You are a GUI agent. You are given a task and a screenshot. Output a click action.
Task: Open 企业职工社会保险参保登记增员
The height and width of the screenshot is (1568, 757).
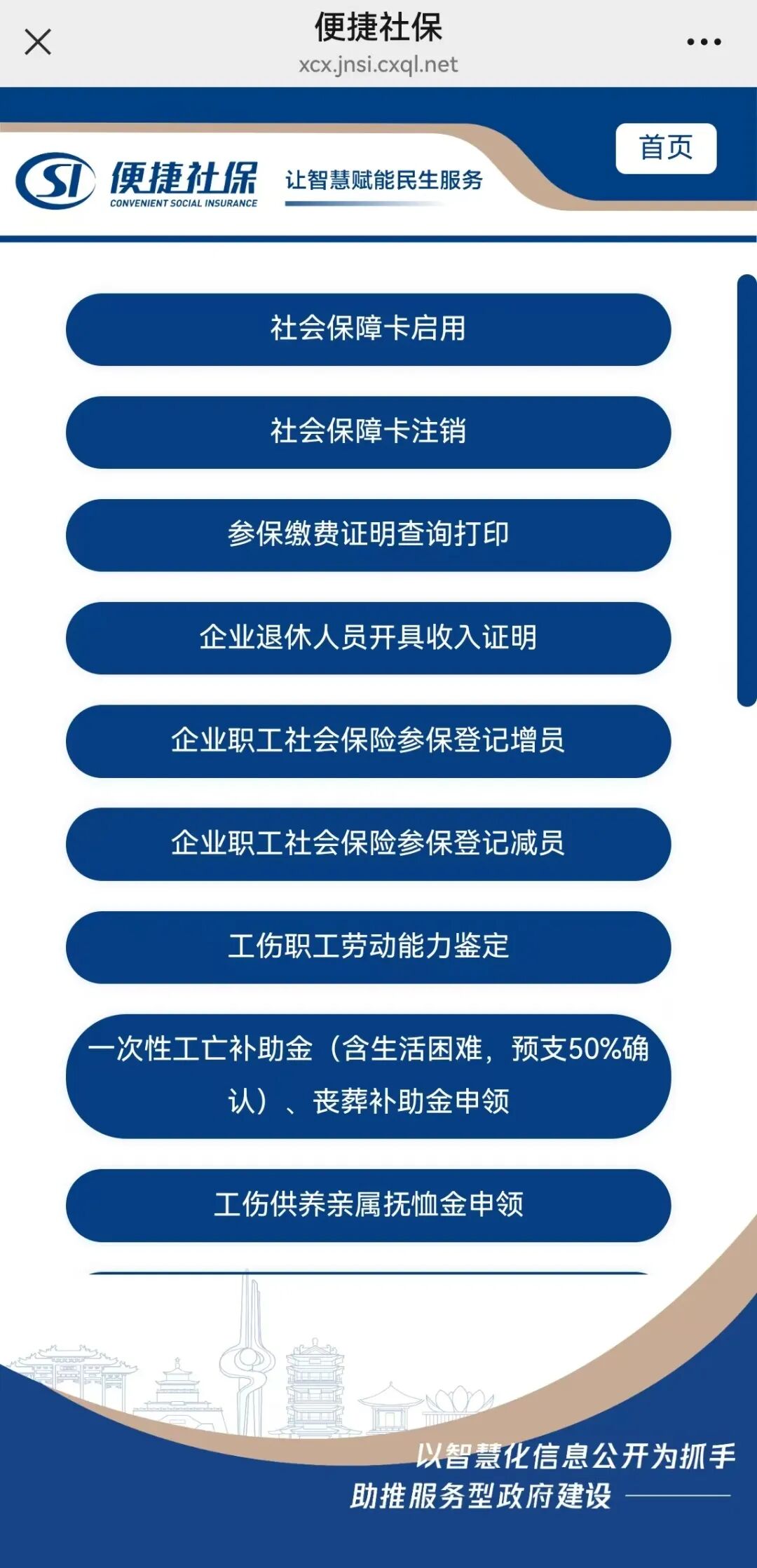368,741
